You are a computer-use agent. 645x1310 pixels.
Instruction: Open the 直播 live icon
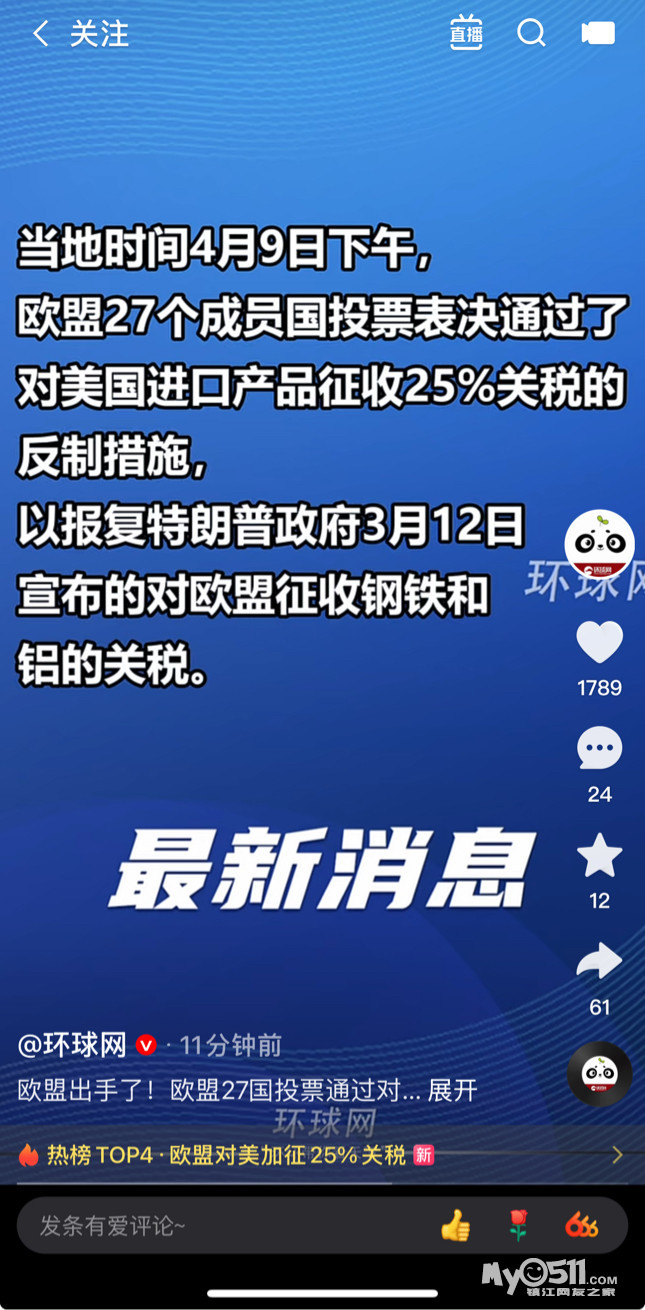tap(466, 33)
